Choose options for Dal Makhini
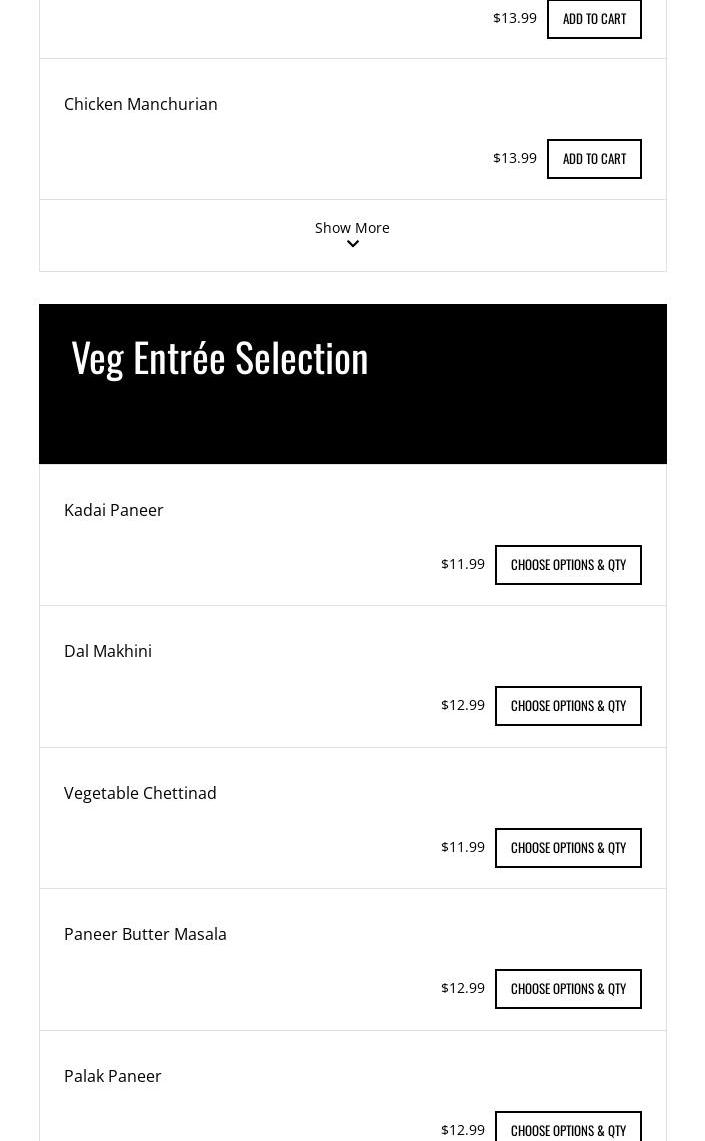This screenshot has width=705, height=1141. (568, 706)
